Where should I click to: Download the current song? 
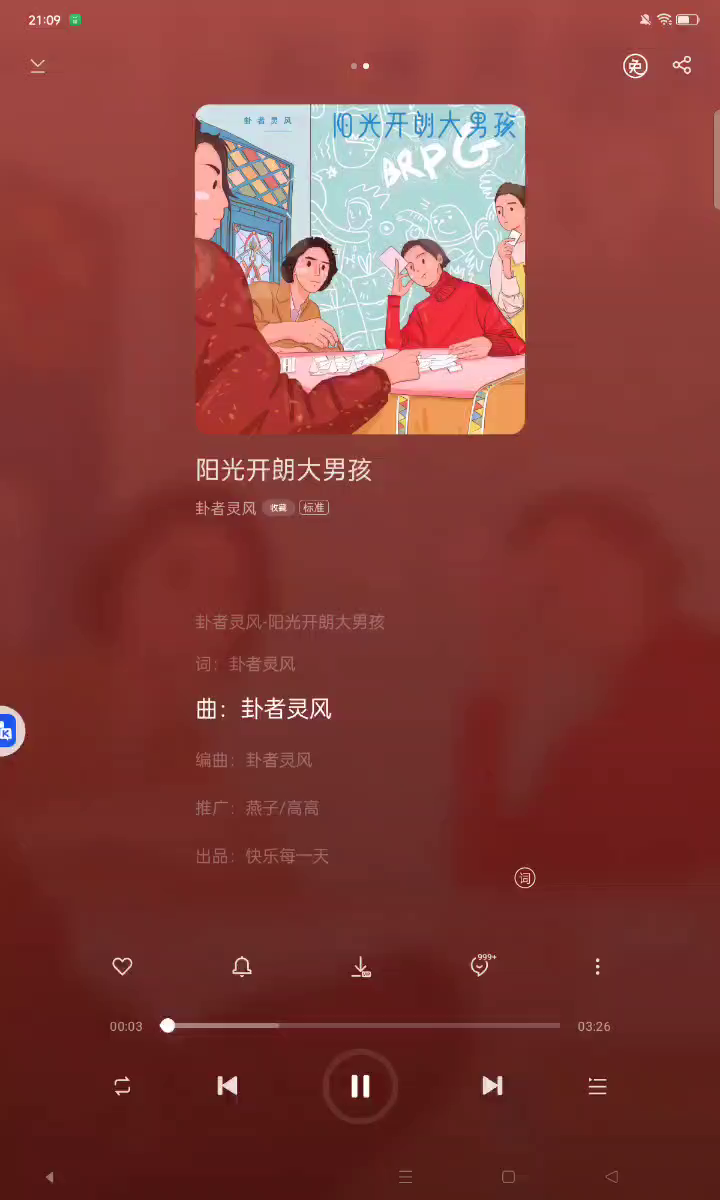[361, 966]
